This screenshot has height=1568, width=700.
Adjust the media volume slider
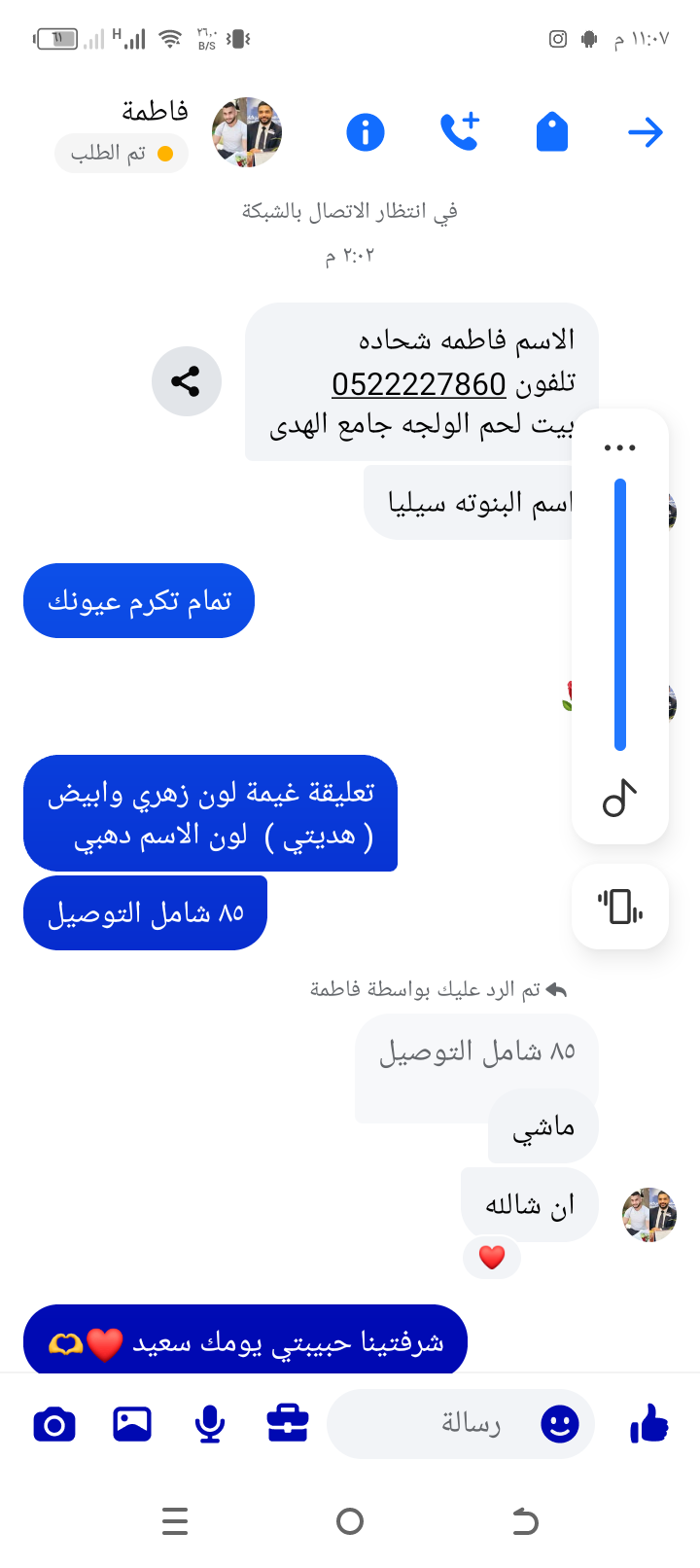point(619,615)
